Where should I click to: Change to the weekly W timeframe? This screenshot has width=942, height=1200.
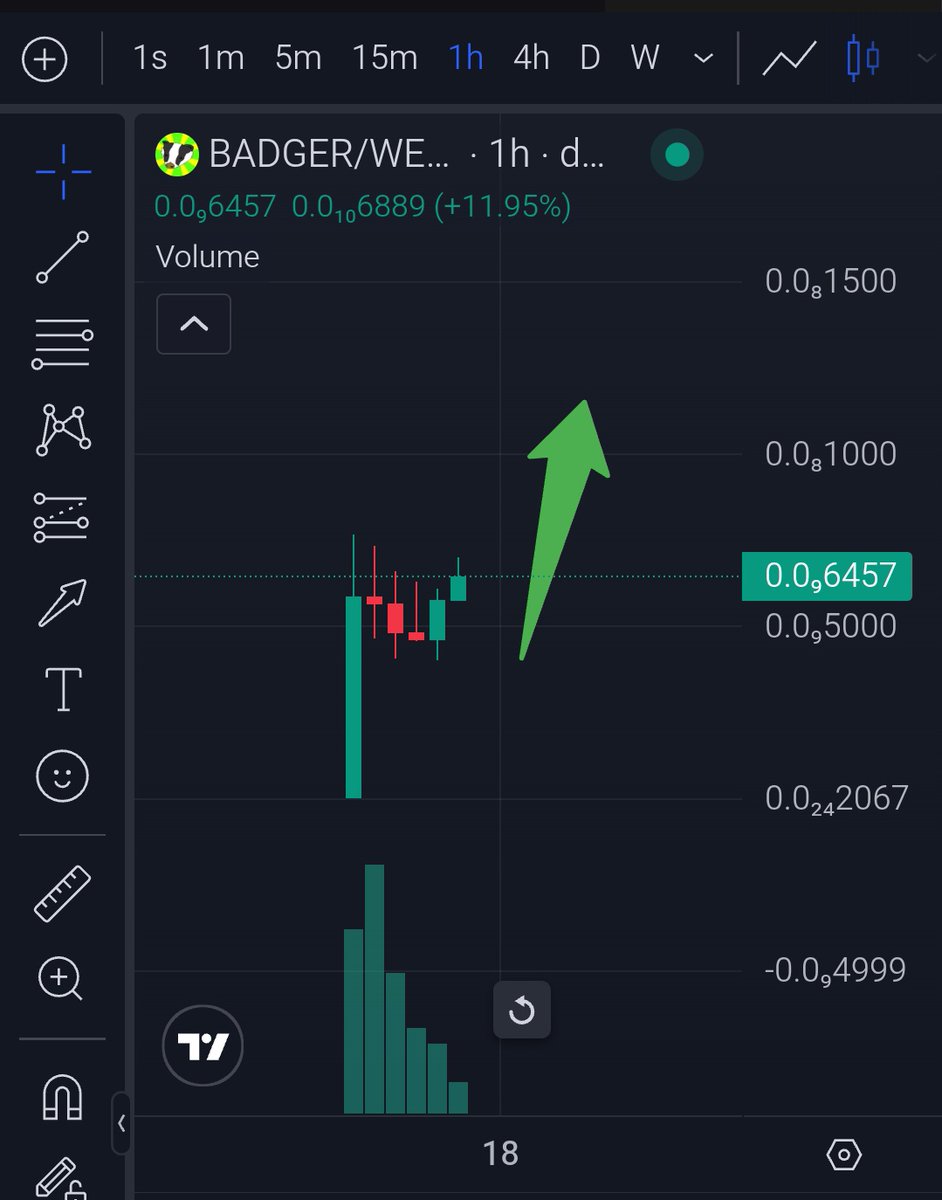[x=645, y=59]
